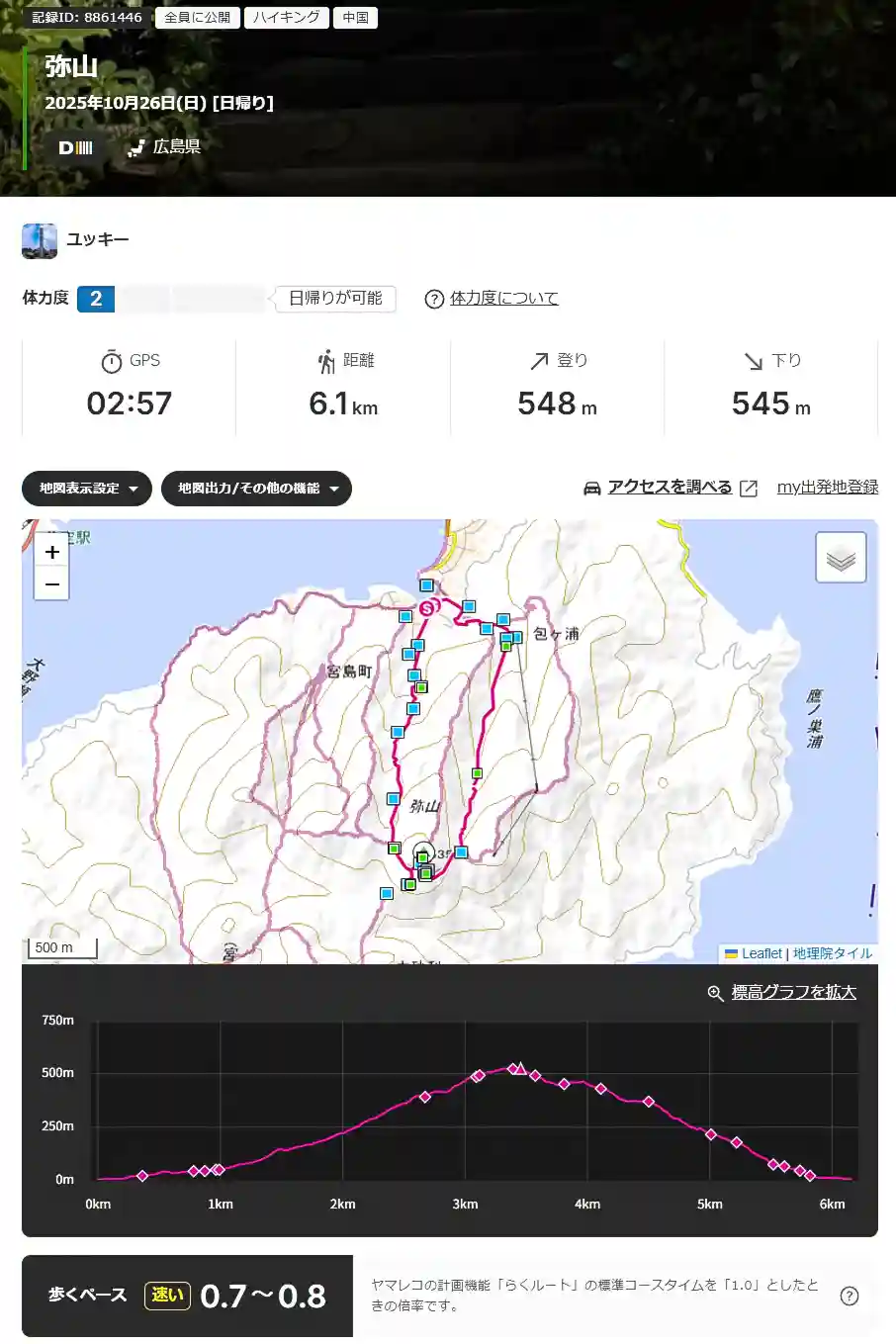Expand the 地図出力/その他の機能 menu
This screenshot has width=896, height=1344.
(256, 489)
